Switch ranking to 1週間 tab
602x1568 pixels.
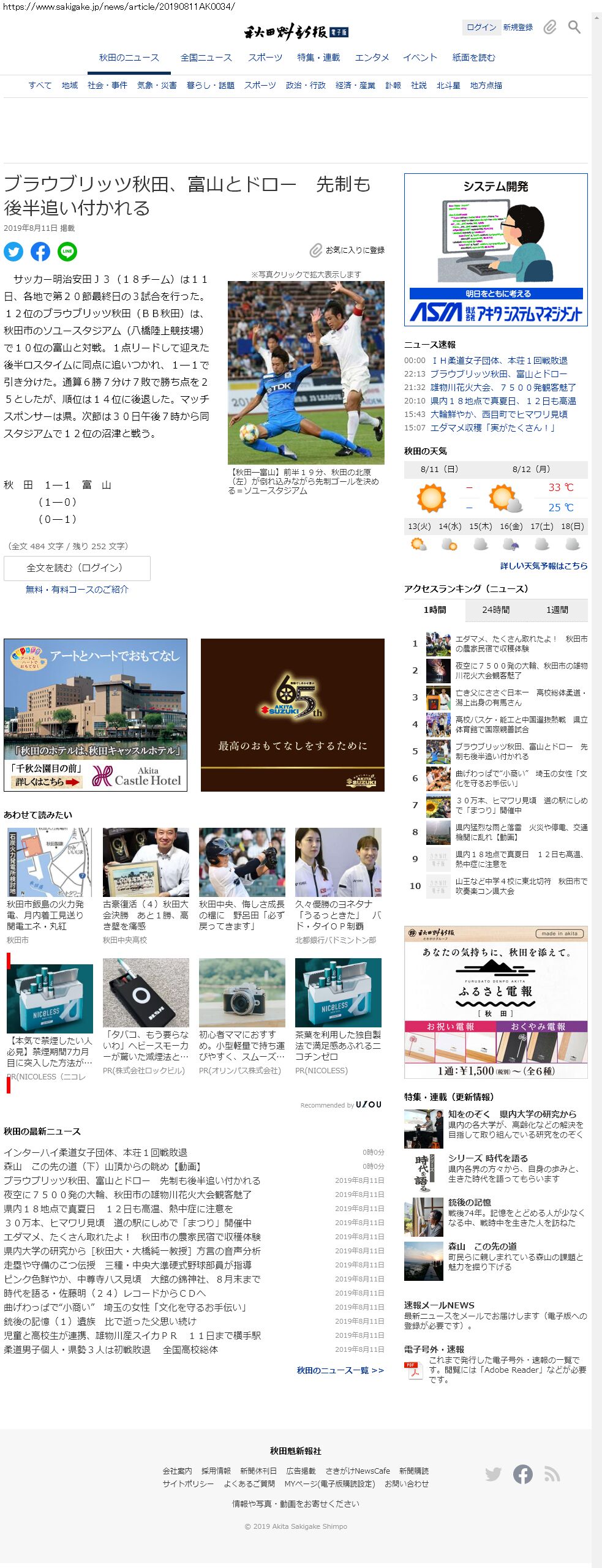pos(557,610)
